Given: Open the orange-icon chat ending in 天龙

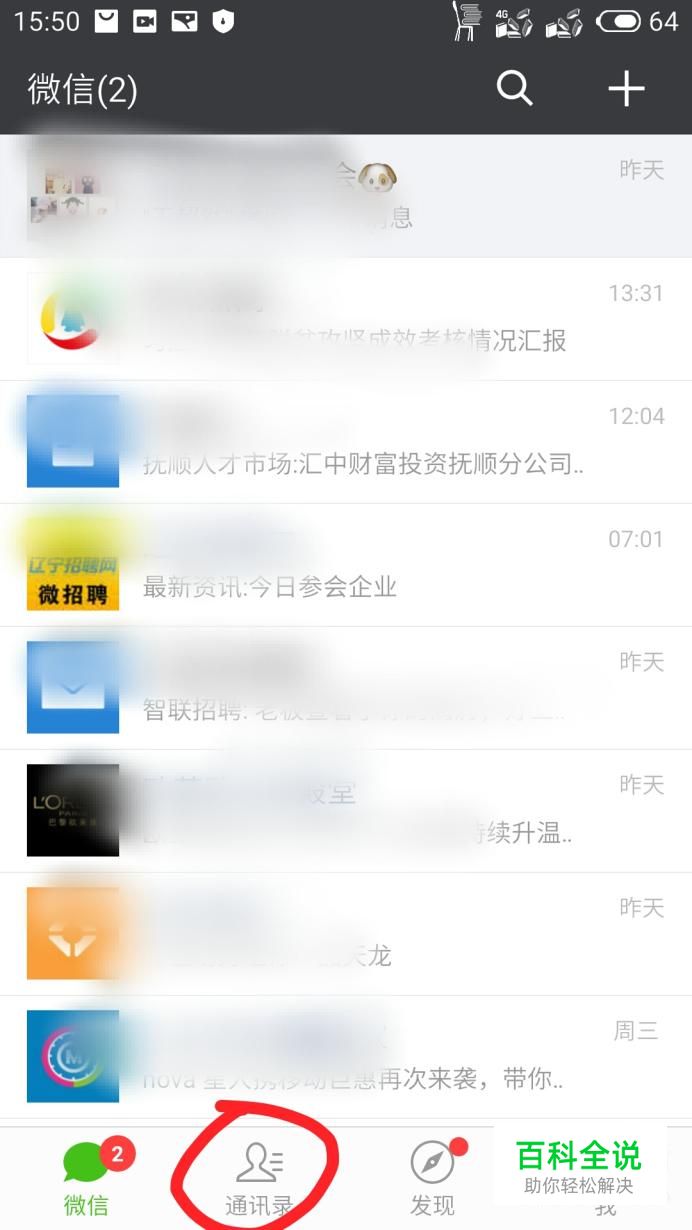Looking at the screenshot, I should 346,934.
